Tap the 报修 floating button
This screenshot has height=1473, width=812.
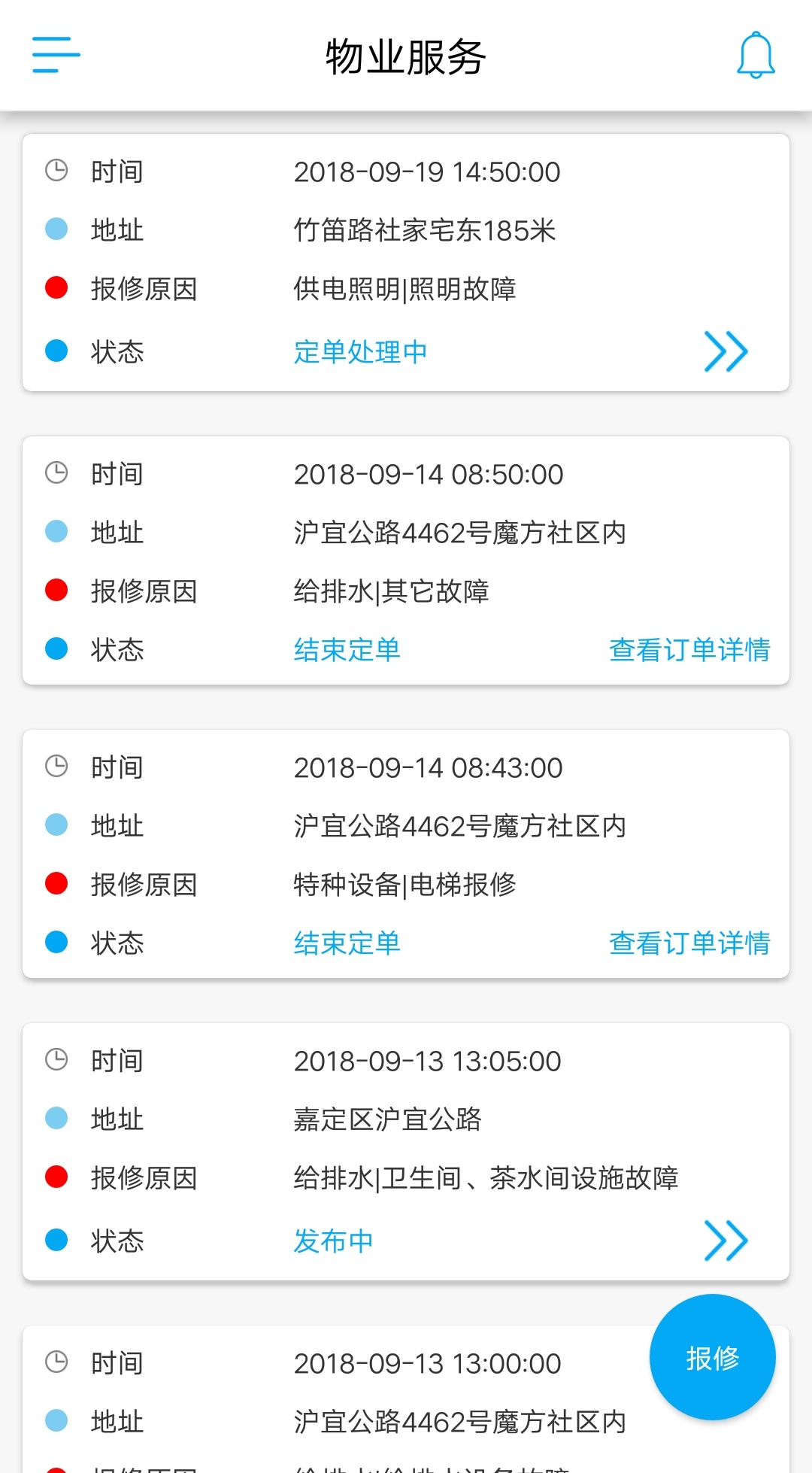[x=712, y=1357]
